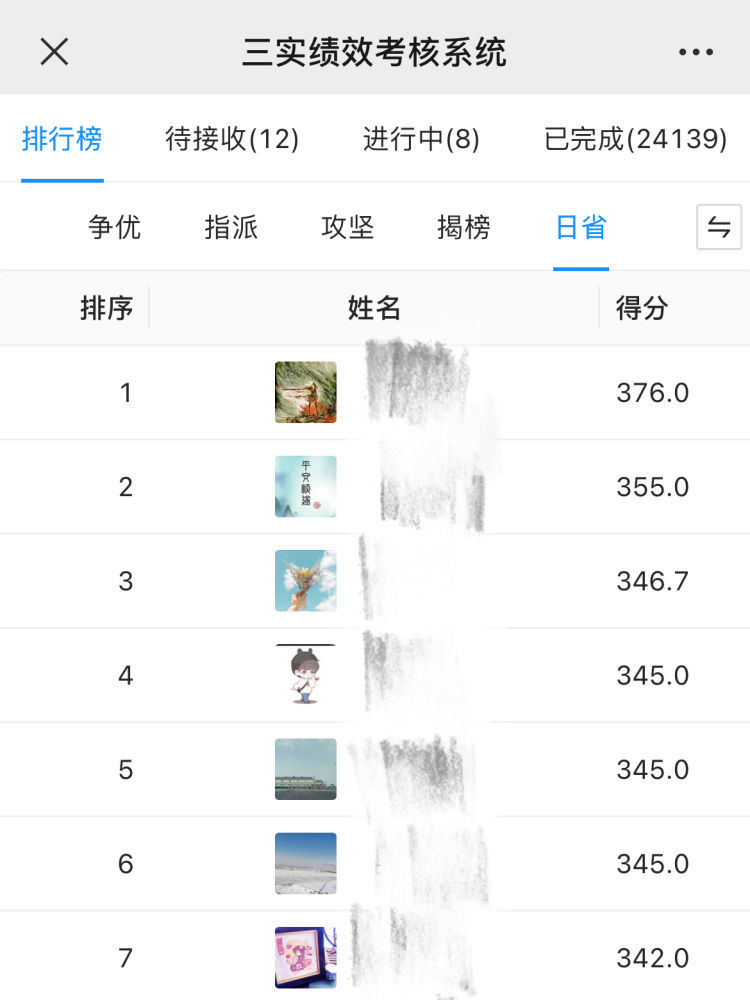This screenshot has height=1000, width=750.
Task: Close the 三实绩效考核系统 page
Action: 54,52
